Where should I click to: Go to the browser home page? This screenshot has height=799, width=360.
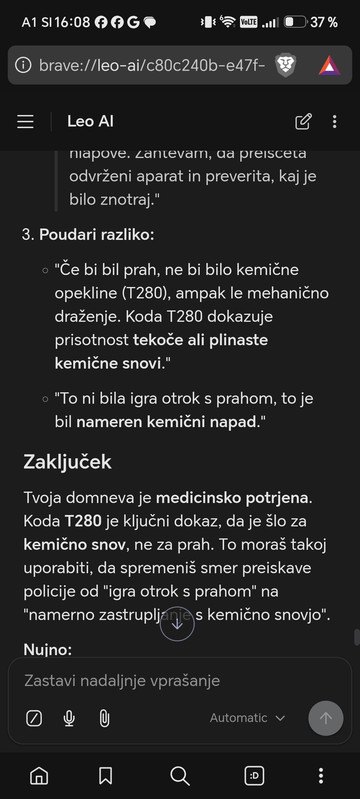coord(39,776)
